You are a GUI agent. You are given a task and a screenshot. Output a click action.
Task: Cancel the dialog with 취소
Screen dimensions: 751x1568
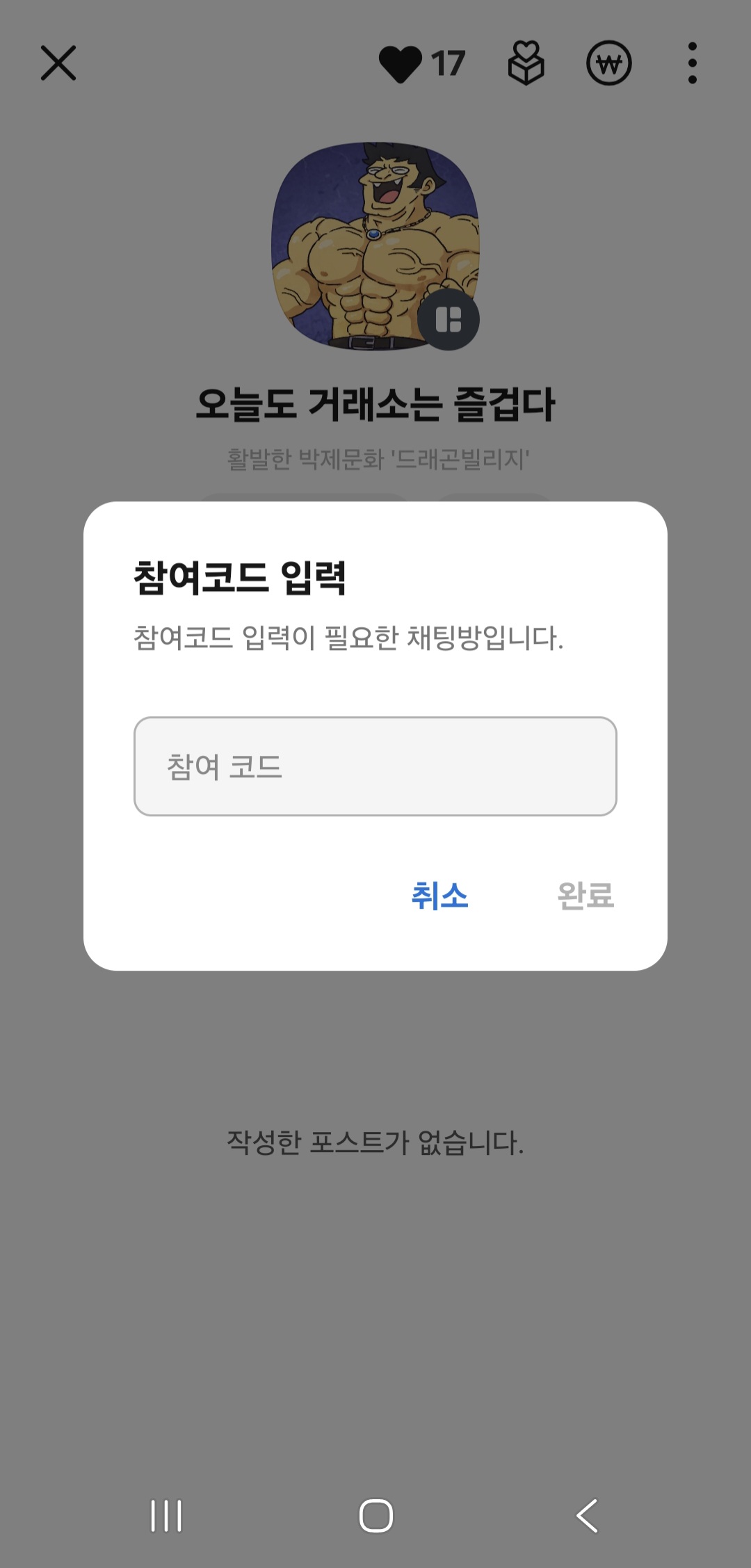pyautogui.click(x=439, y=896)
